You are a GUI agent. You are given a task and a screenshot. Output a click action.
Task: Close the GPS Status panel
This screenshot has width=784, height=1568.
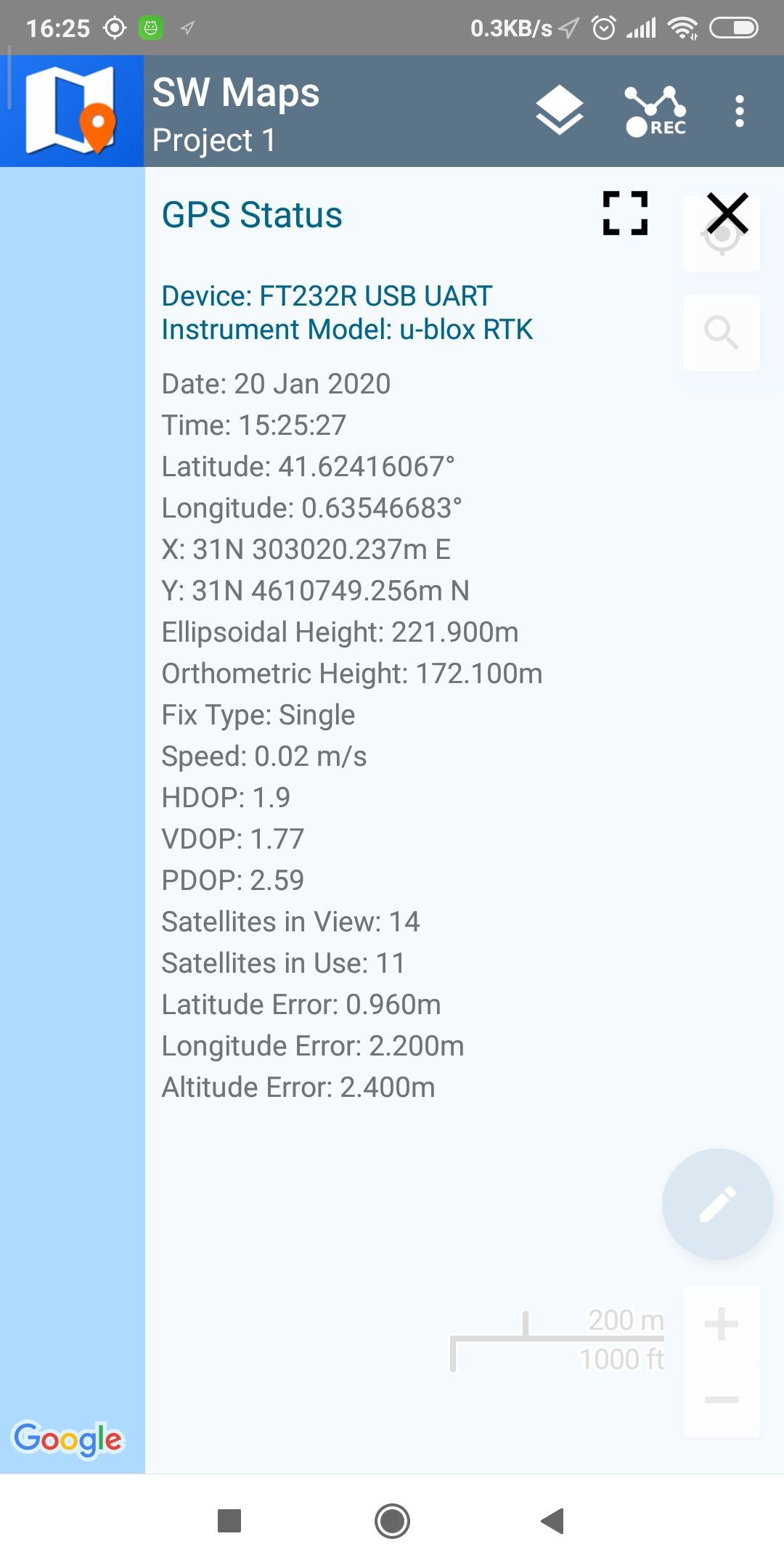click(727, 213)
